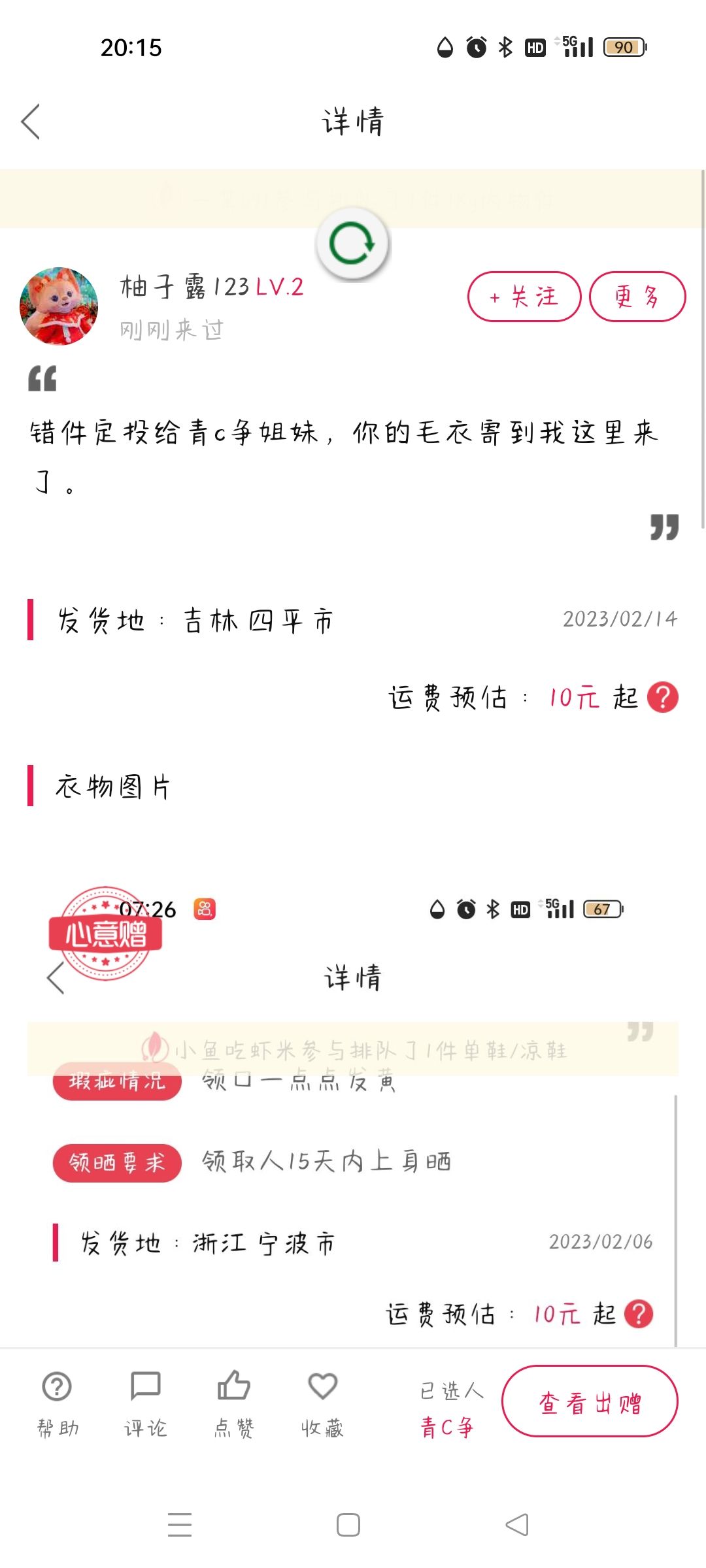Tap the system home button
The width and height of the screenshot is (706, 1568).
(348, 1525)
